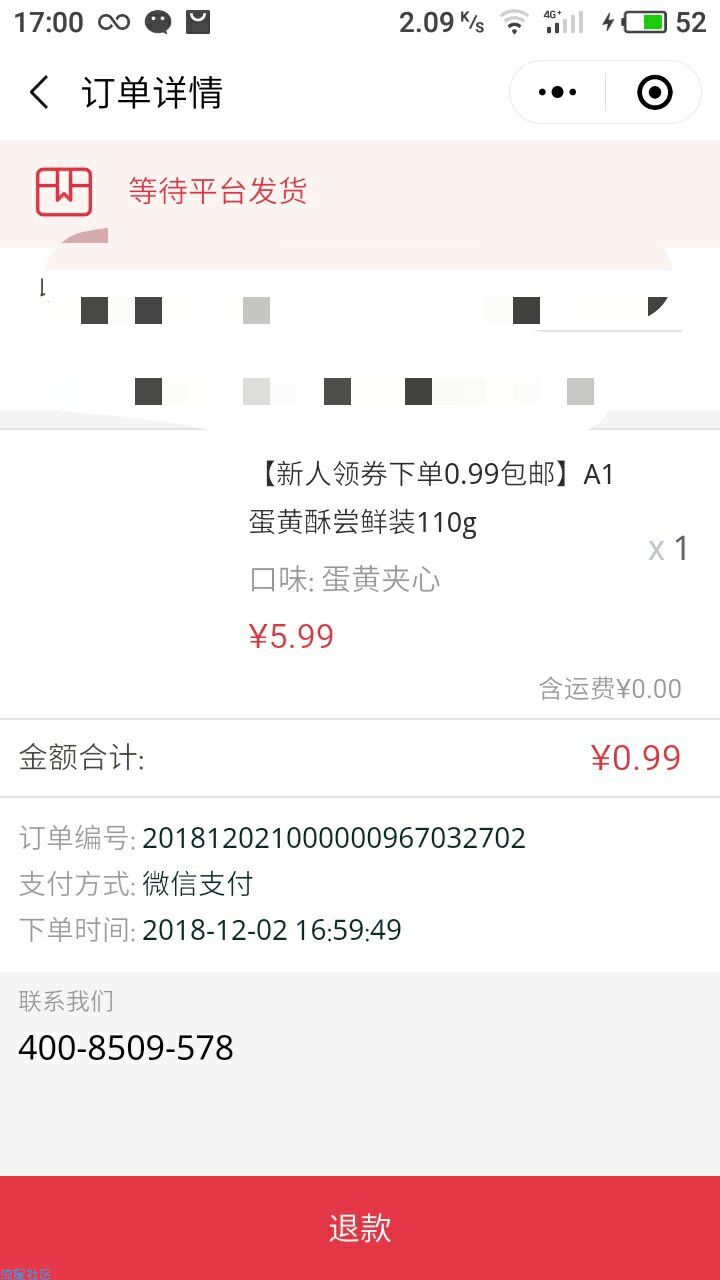Open the 蛋黄酥尝鲜装110g product item

click(x=360, y=574)
